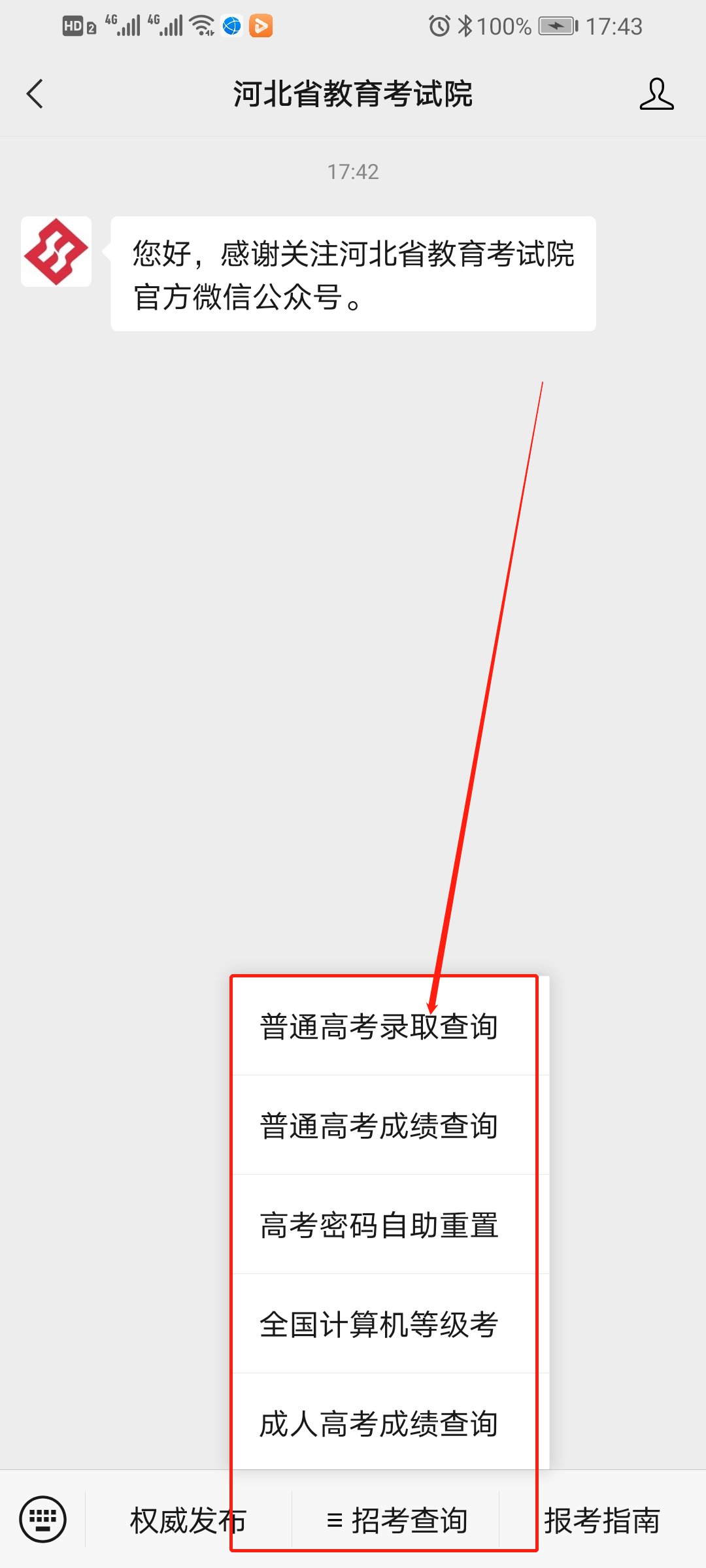Collapse the 招考查询 menu
The width and height of the screenshot is (706, 1568).
396,1520
